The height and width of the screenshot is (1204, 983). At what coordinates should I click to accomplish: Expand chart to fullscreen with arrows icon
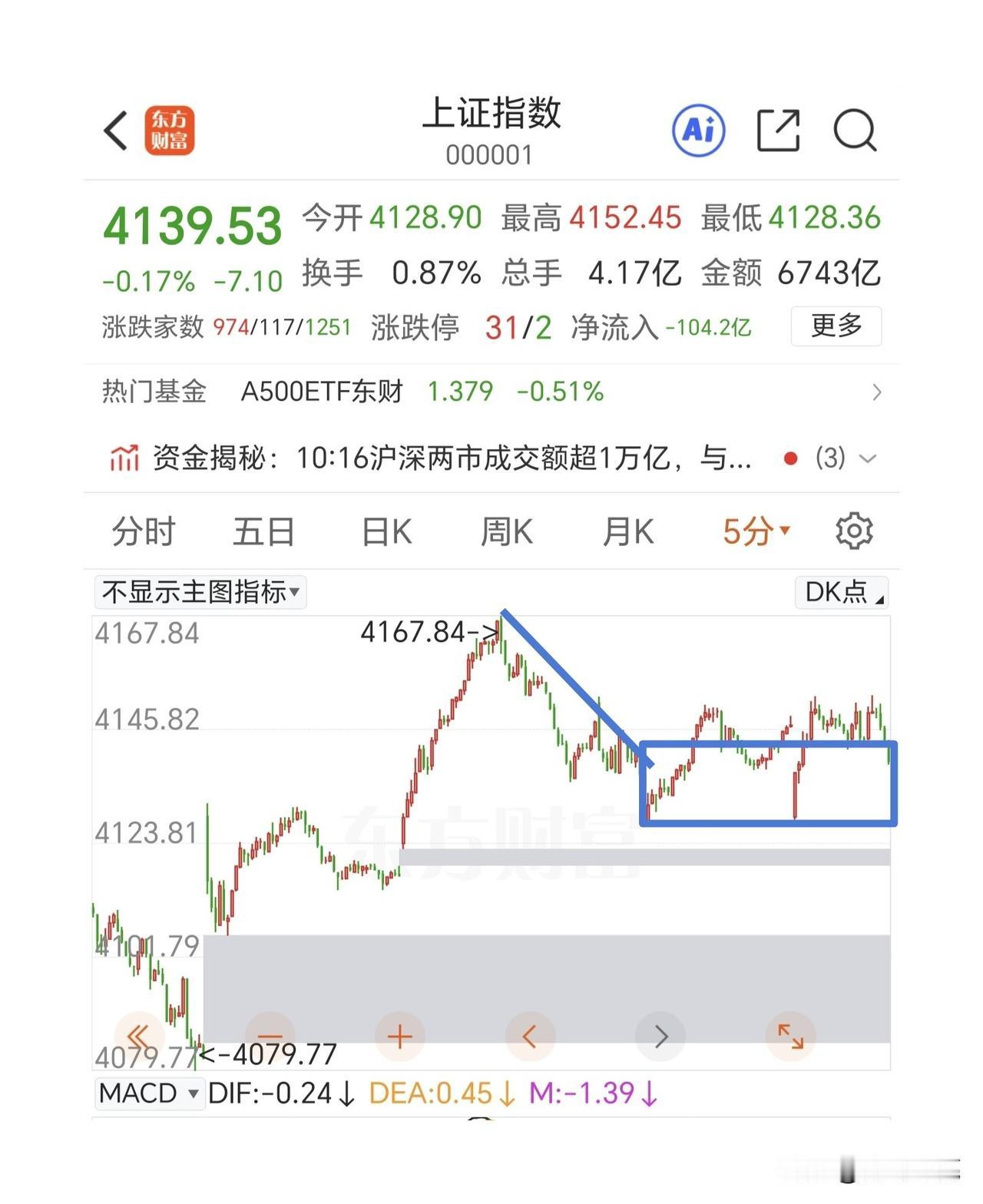point(790,1036)
